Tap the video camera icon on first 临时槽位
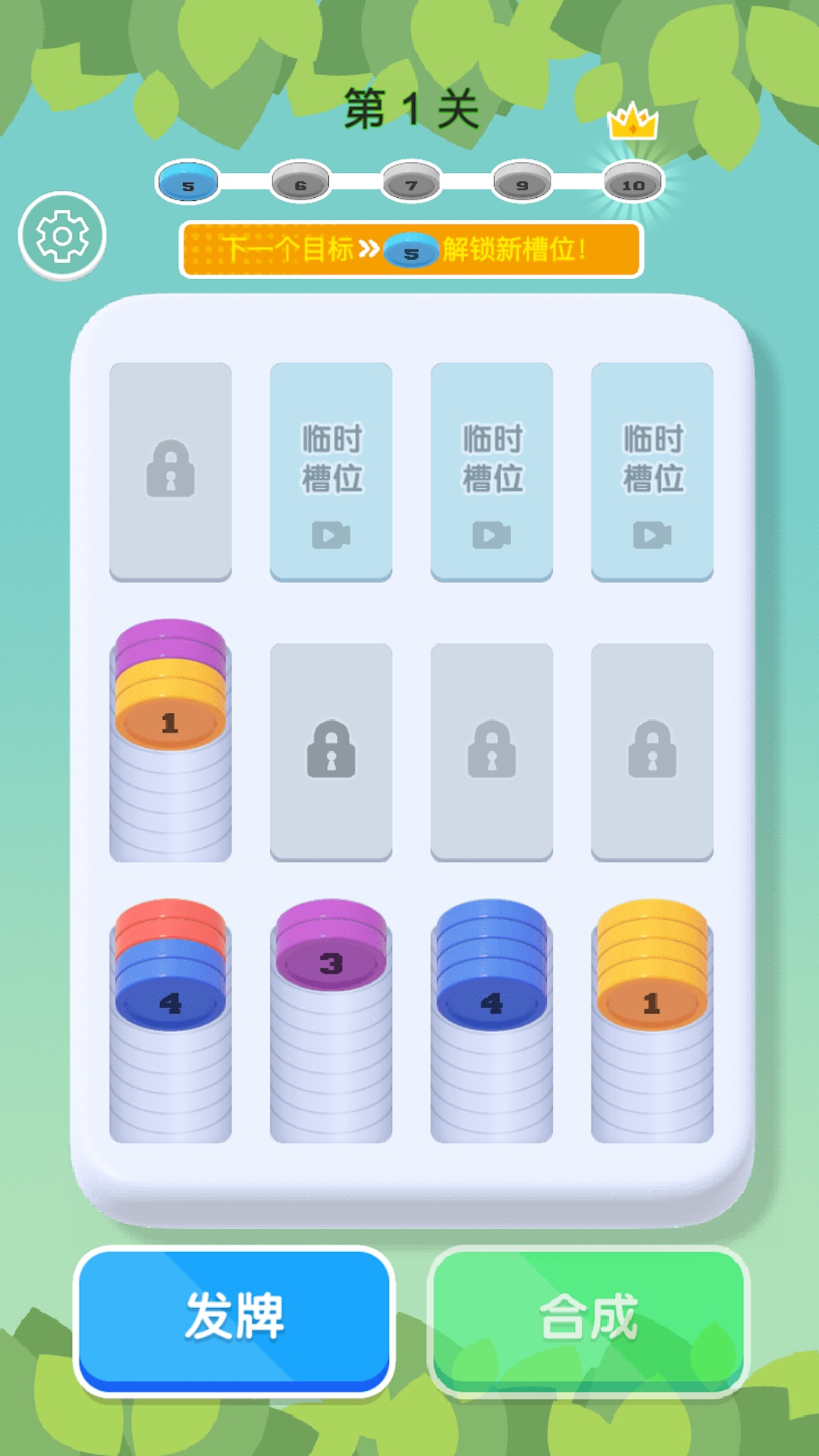 (x=331, y=535)
